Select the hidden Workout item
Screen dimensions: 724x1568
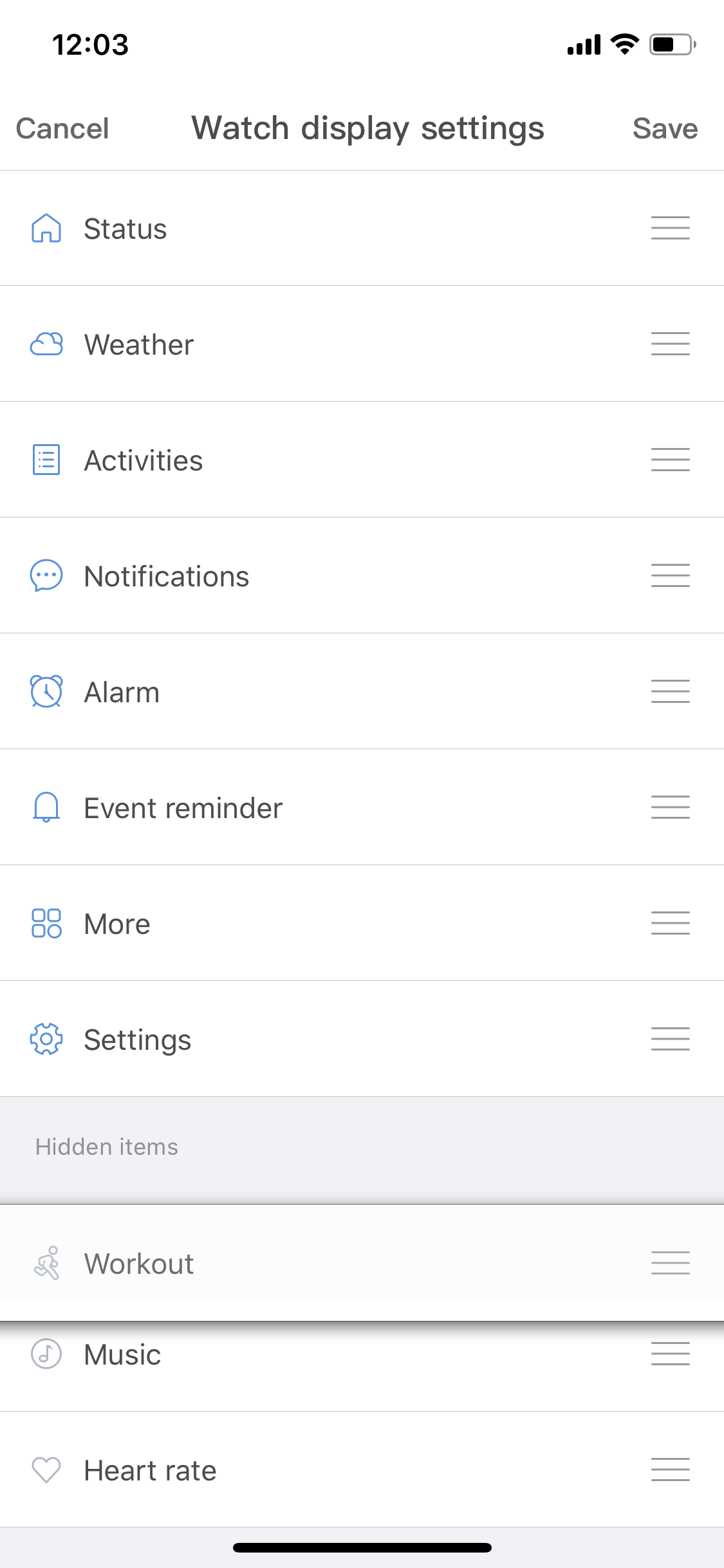coord(139,1264)
